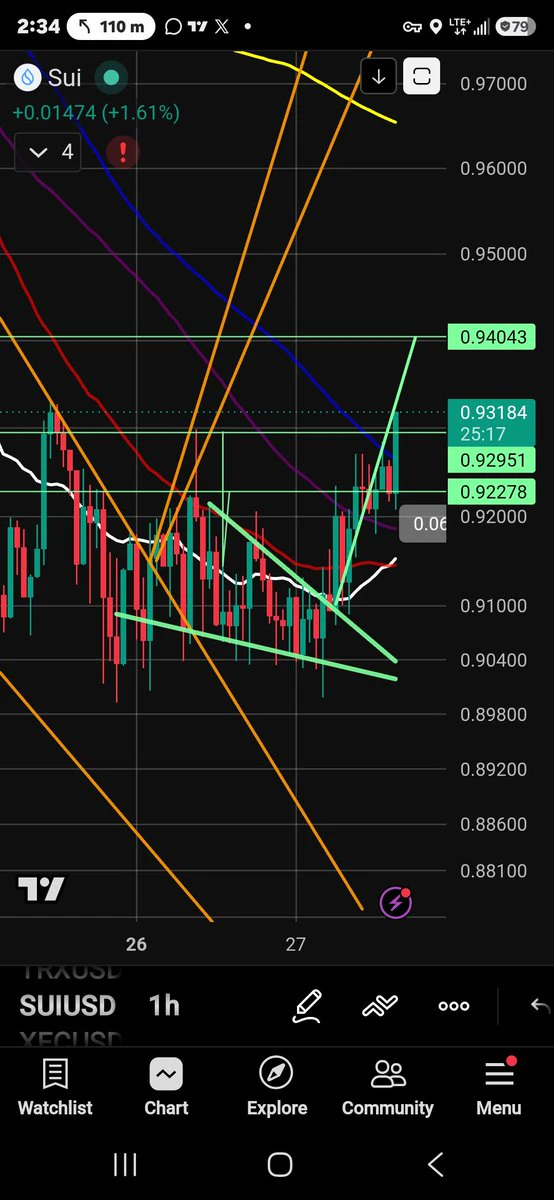Image resolution: width=554 pixels, height=1200 pixels.
Task: Open SUIUSD symbol search
Action: (67, 1005)
